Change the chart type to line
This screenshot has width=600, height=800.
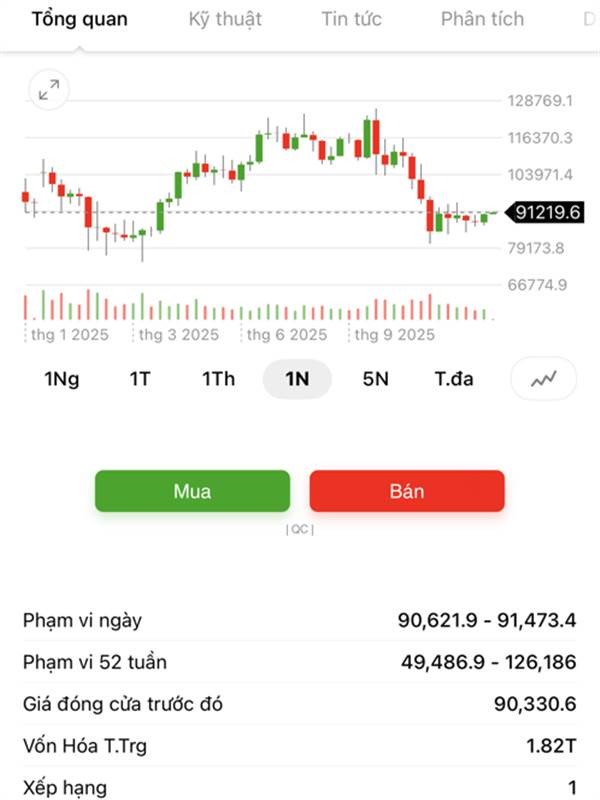(544, 379)
